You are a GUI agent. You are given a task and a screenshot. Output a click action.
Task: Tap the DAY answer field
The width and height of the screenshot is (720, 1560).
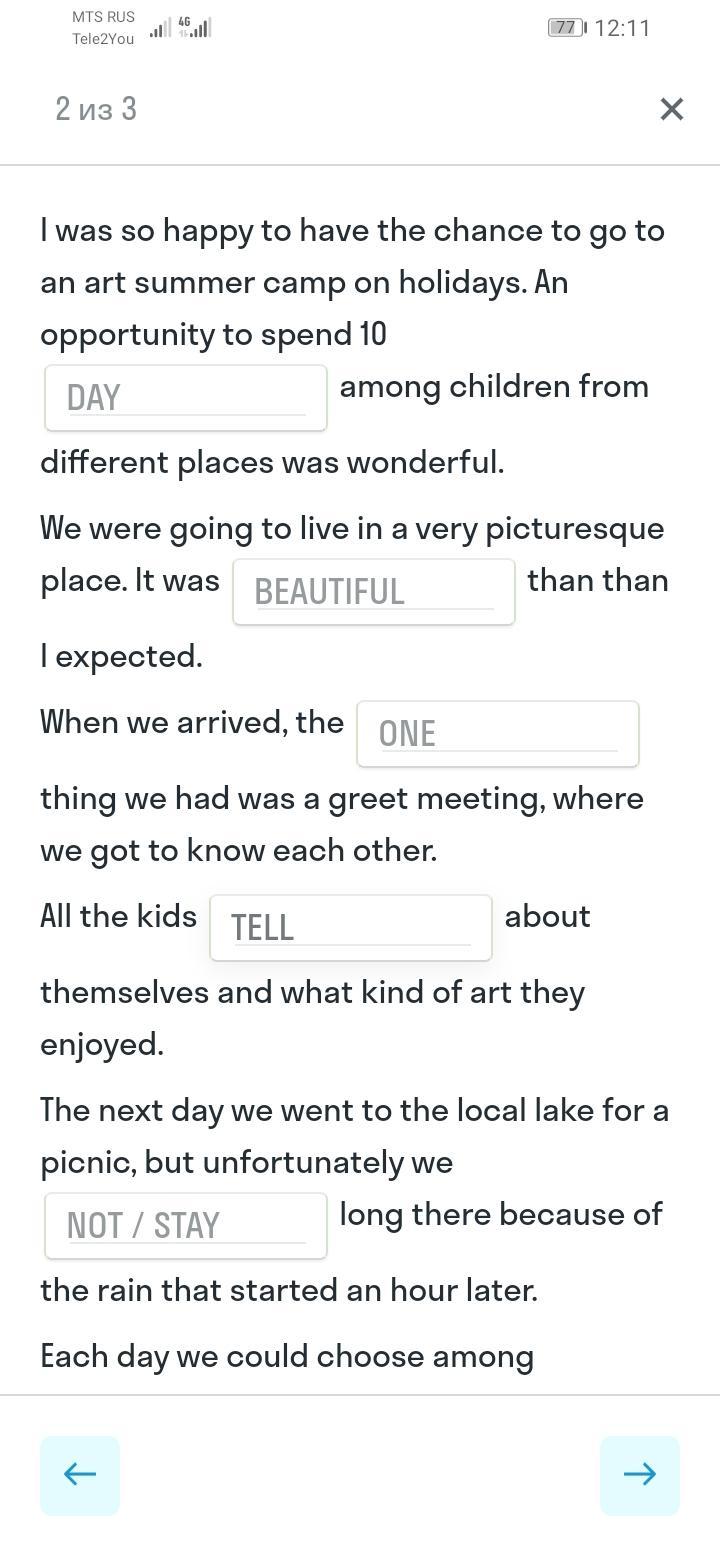(x=186, y=398)
